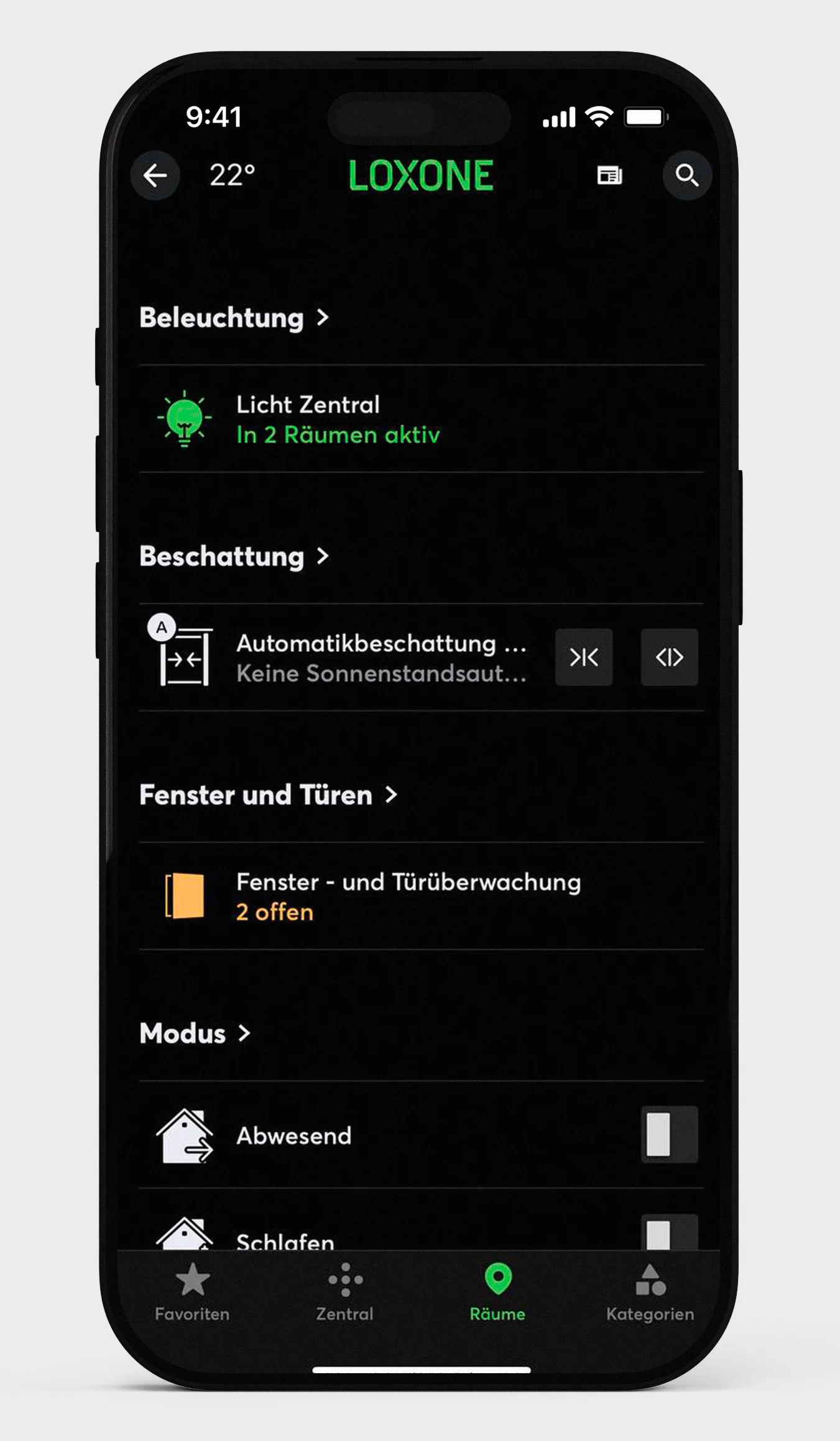
Task: Toggle the Schlafen mode switch
Action: [x=669, y=1234]
